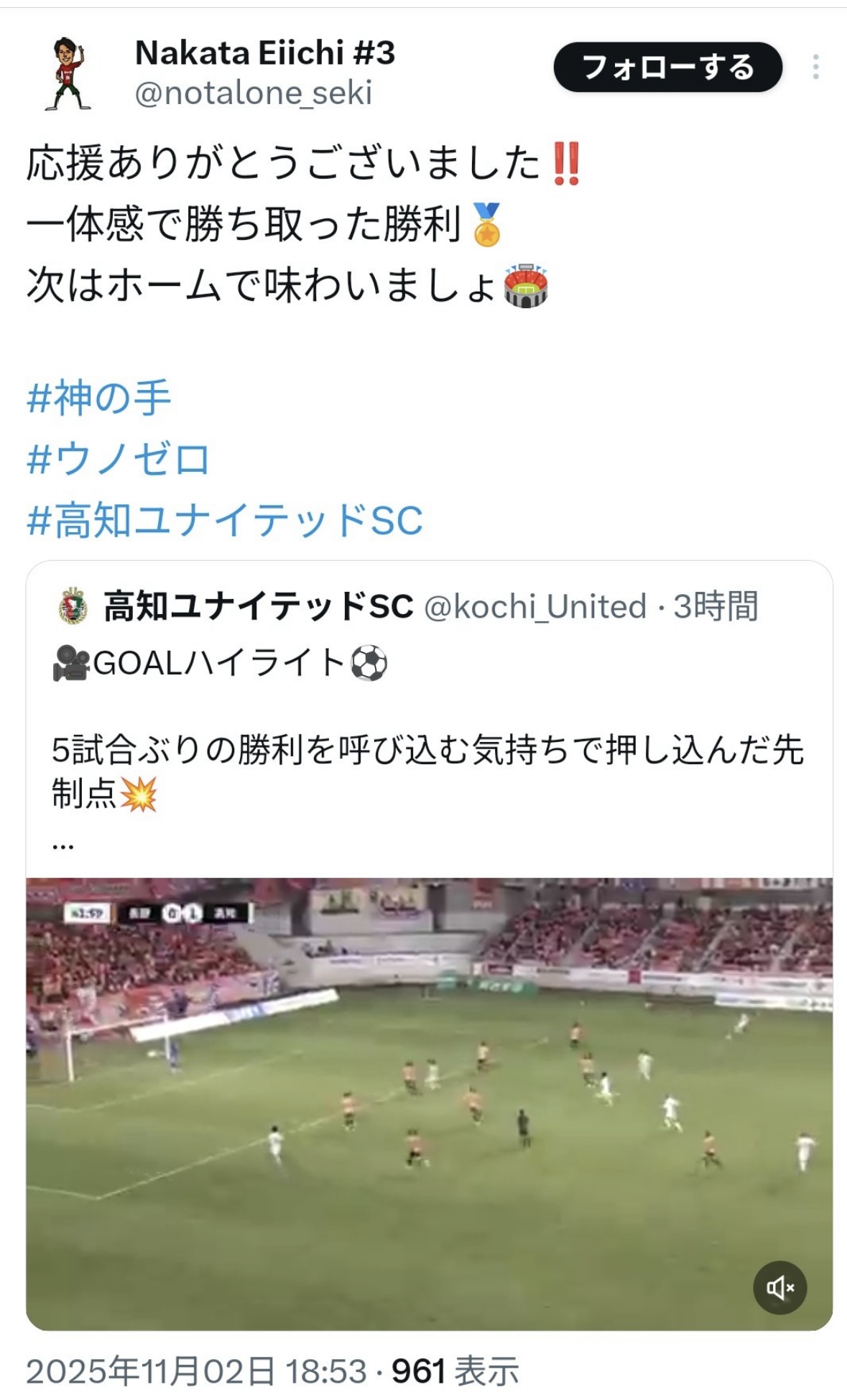Unmute the video sound
Viewport: 847px width, 1400px height.
pos(779,1288)
